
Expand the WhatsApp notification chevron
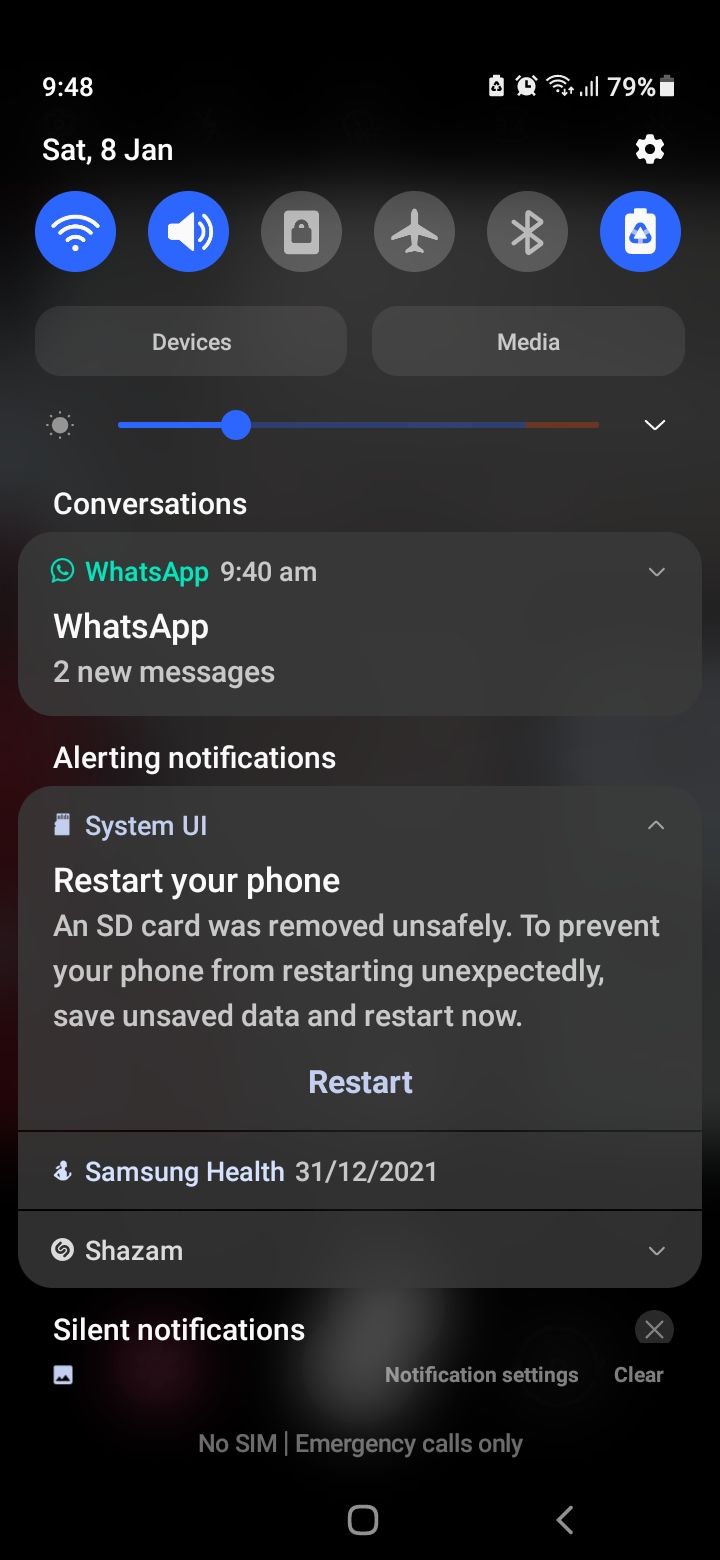pyautogui.click(x=656, y=572)
